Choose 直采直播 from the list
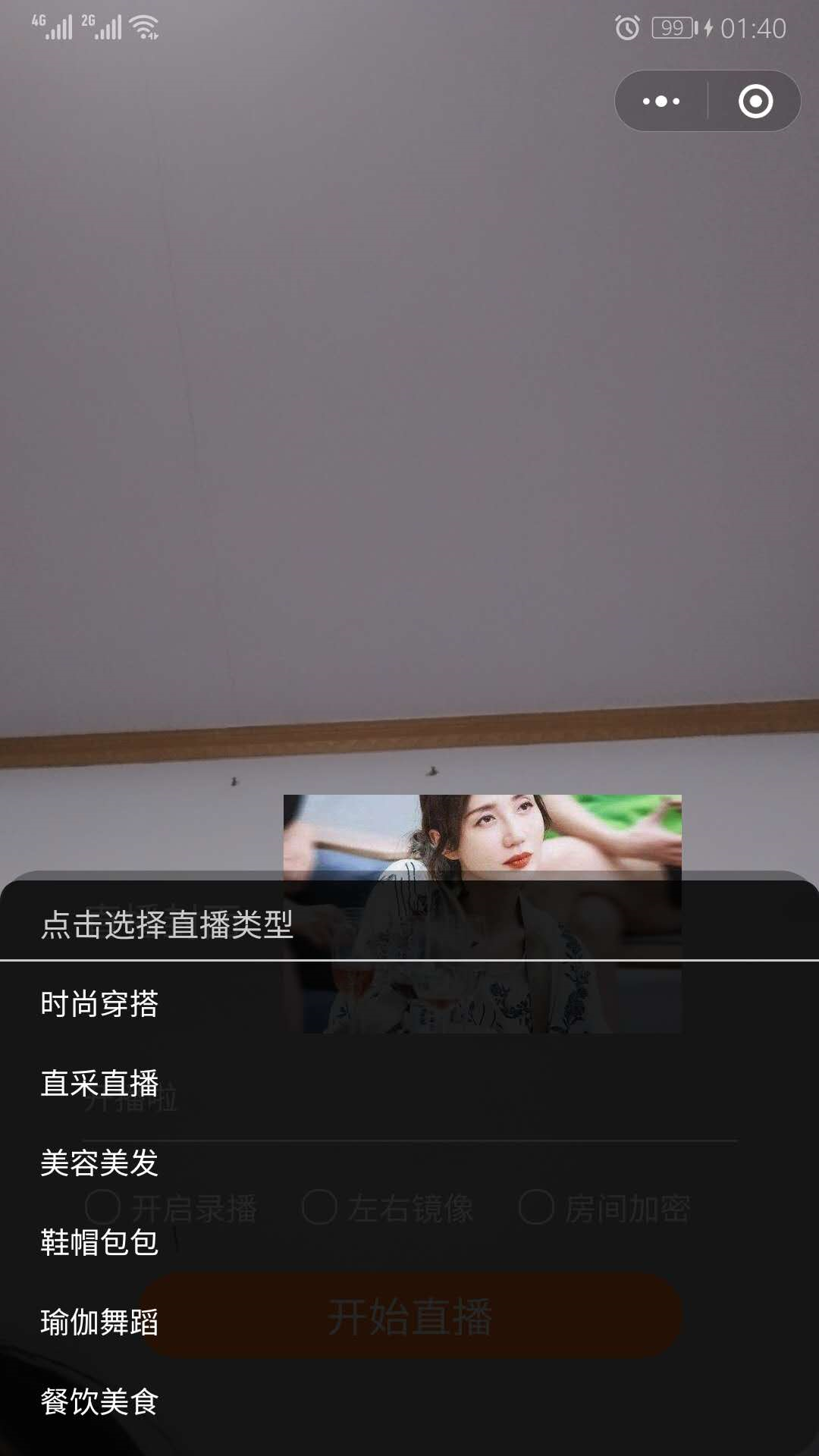Viewport: 819px width, 1456px height. pos(99,1083)
